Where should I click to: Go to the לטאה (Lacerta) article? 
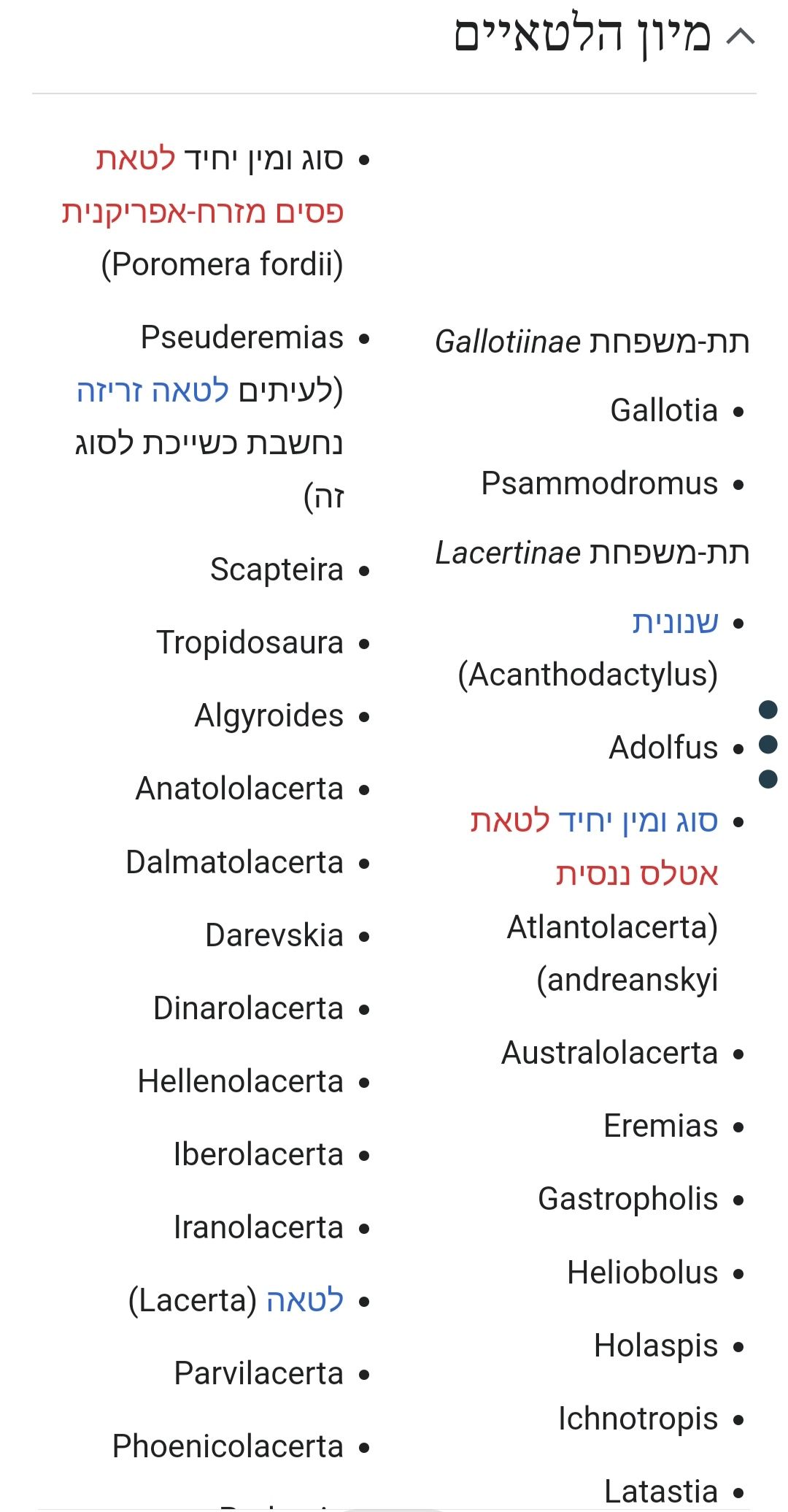coord(304,1300)
